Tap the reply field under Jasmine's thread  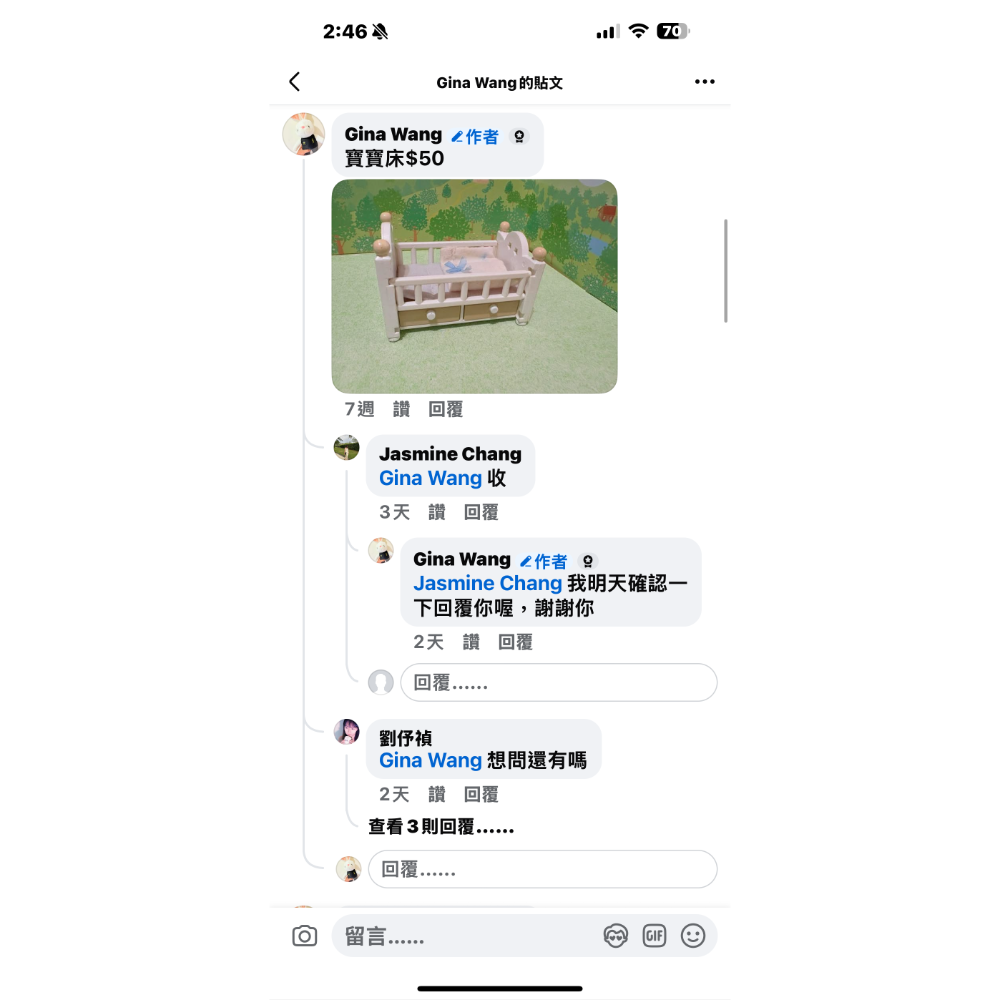[558, 683]
